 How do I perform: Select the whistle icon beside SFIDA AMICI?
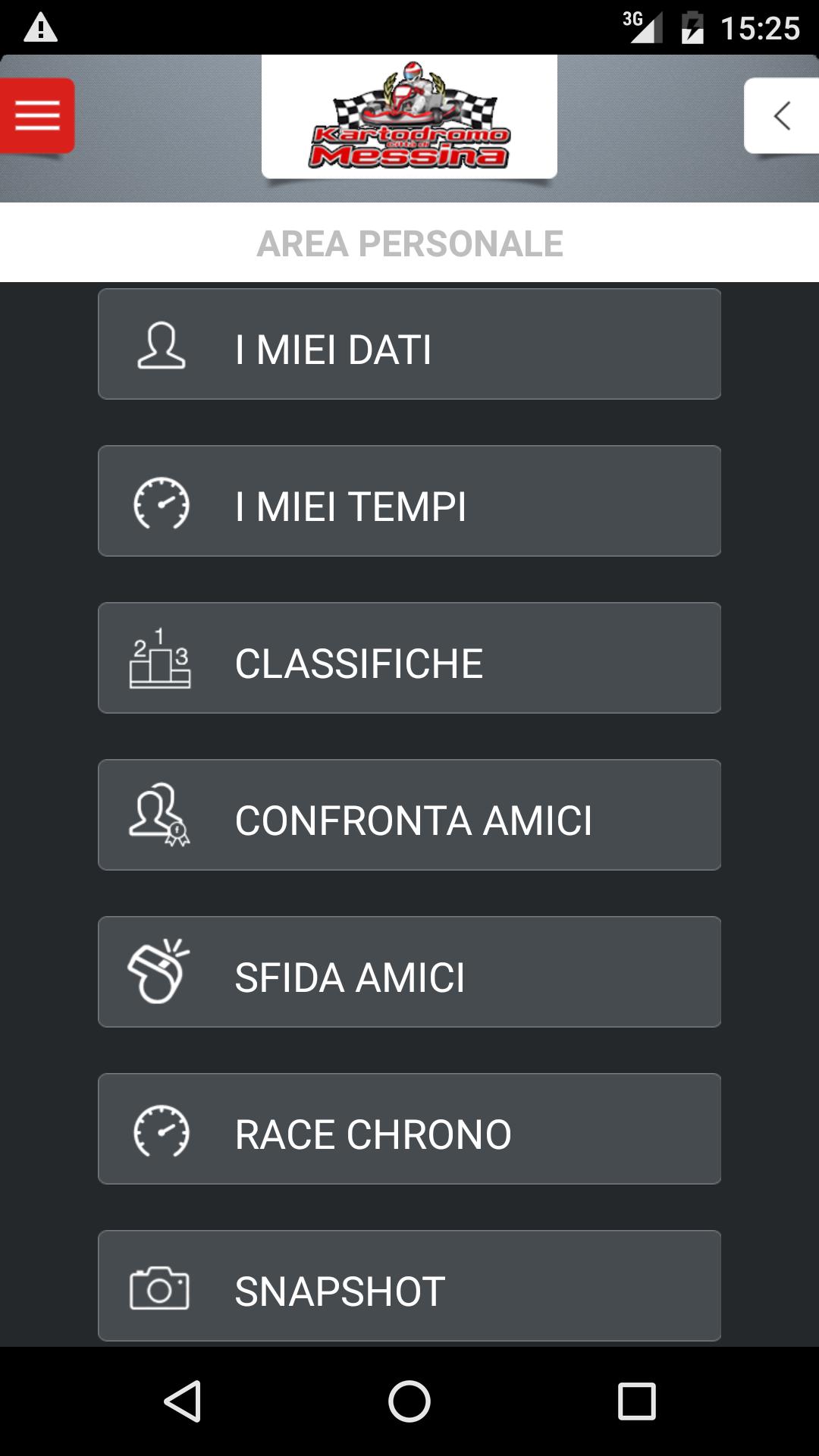[x=159, y=971]
